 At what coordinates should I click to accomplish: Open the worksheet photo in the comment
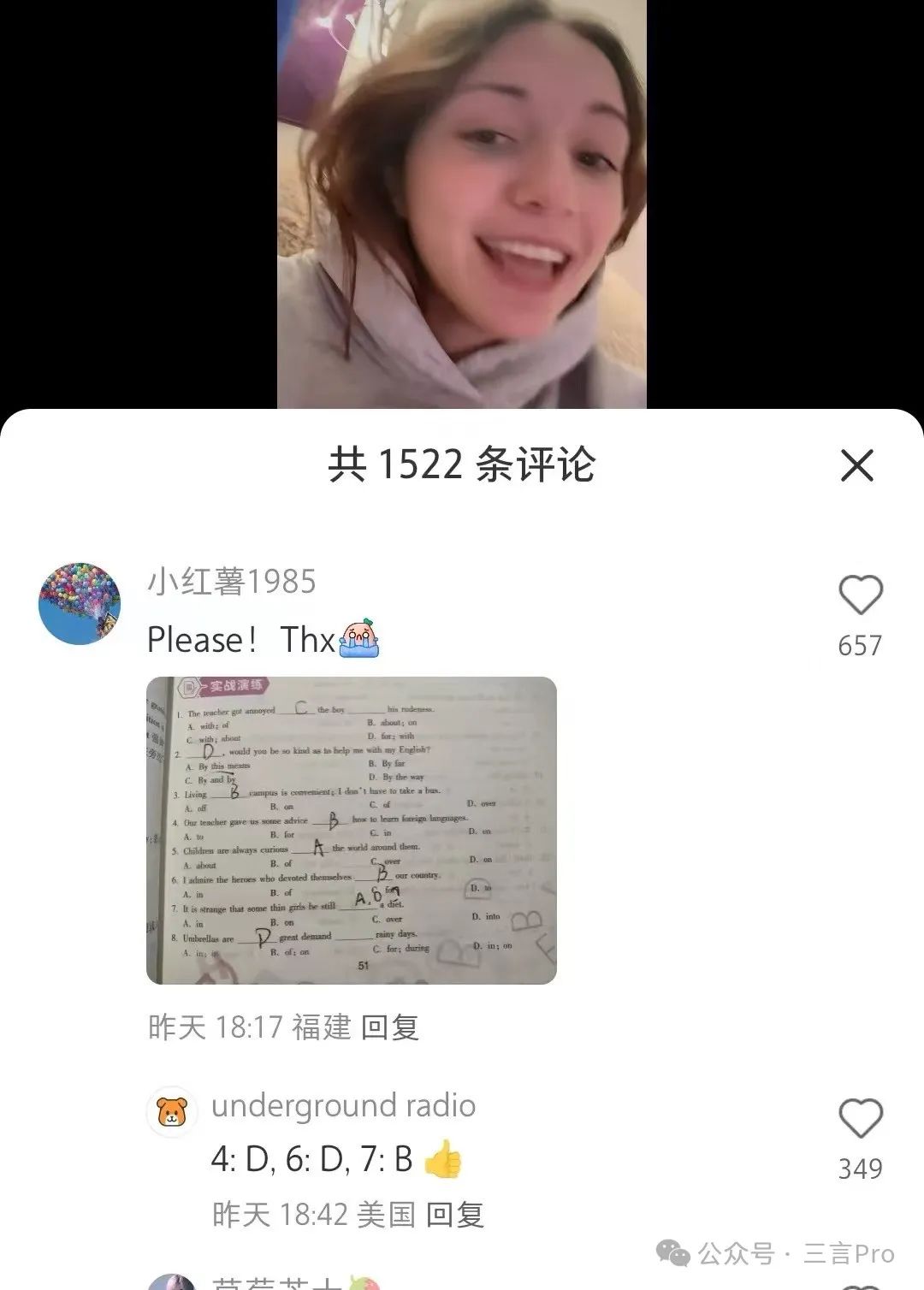tap(352, 830)
